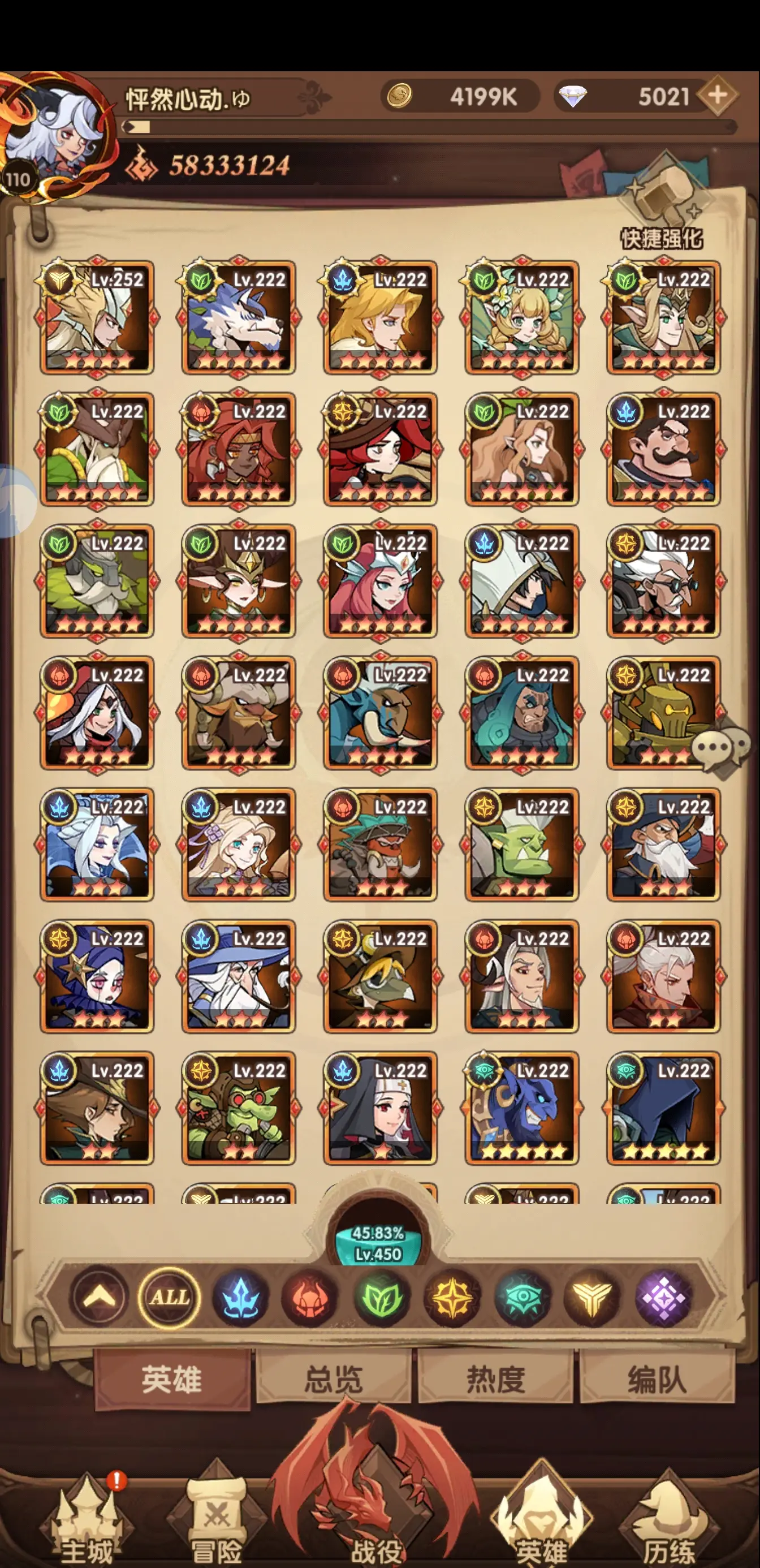760x1568 pixels.
Task: Collapse the faction filter with the up arrow
Action: [99, 1298]
